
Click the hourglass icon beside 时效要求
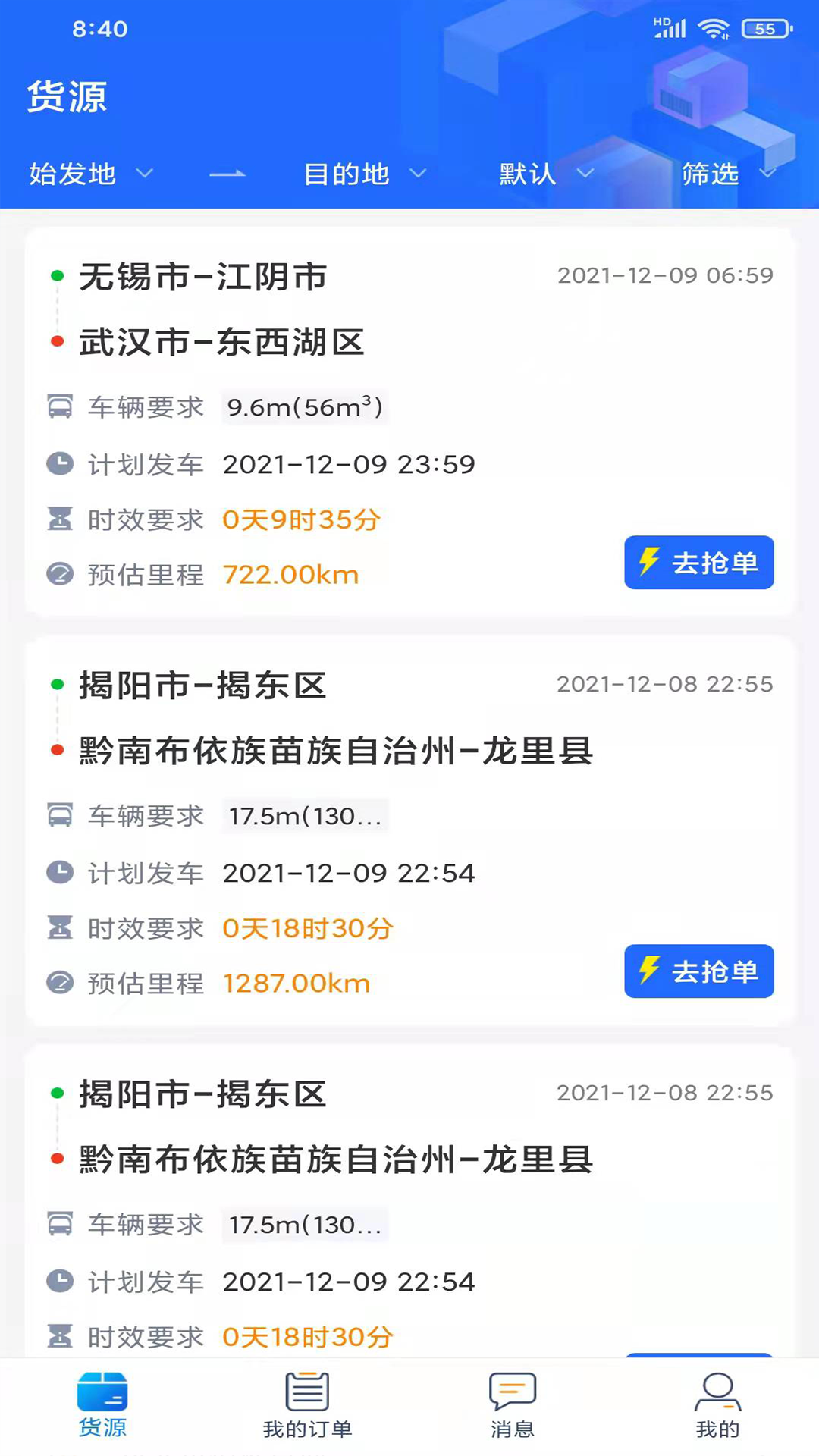pyautogui.click(x=61, y=519)
